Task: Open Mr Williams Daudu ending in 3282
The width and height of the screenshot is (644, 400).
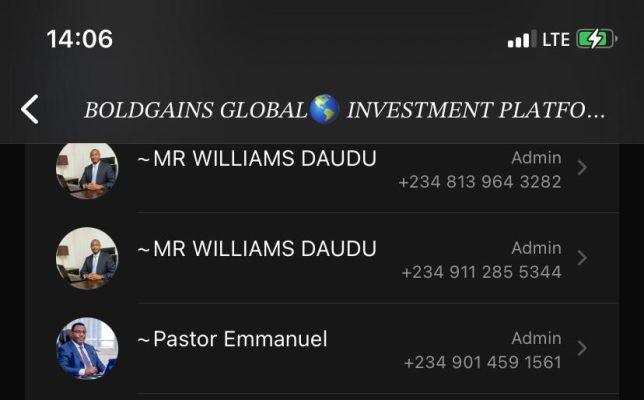Action: coord(320,170)
